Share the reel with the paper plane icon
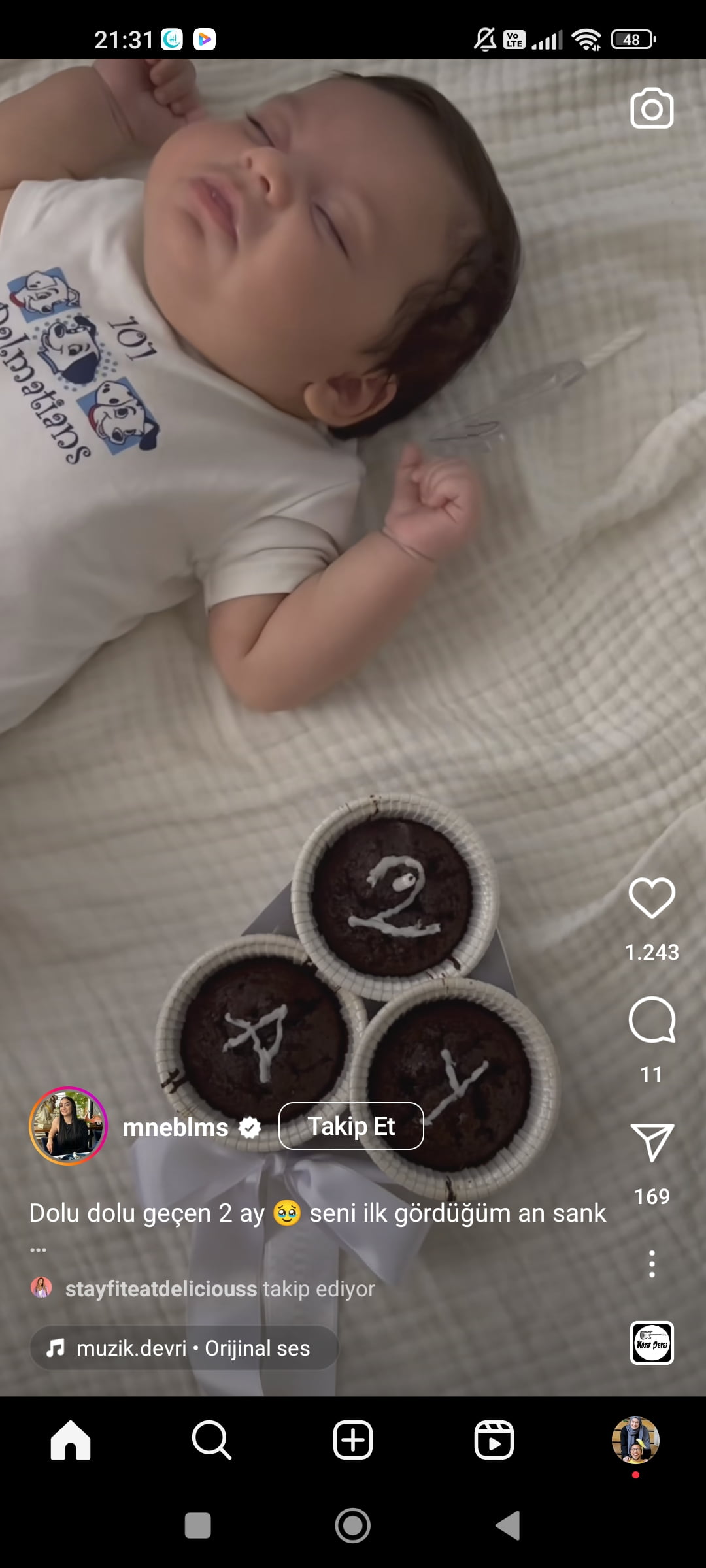This screenshot has height=1568, width=706. coord(652,1142)
